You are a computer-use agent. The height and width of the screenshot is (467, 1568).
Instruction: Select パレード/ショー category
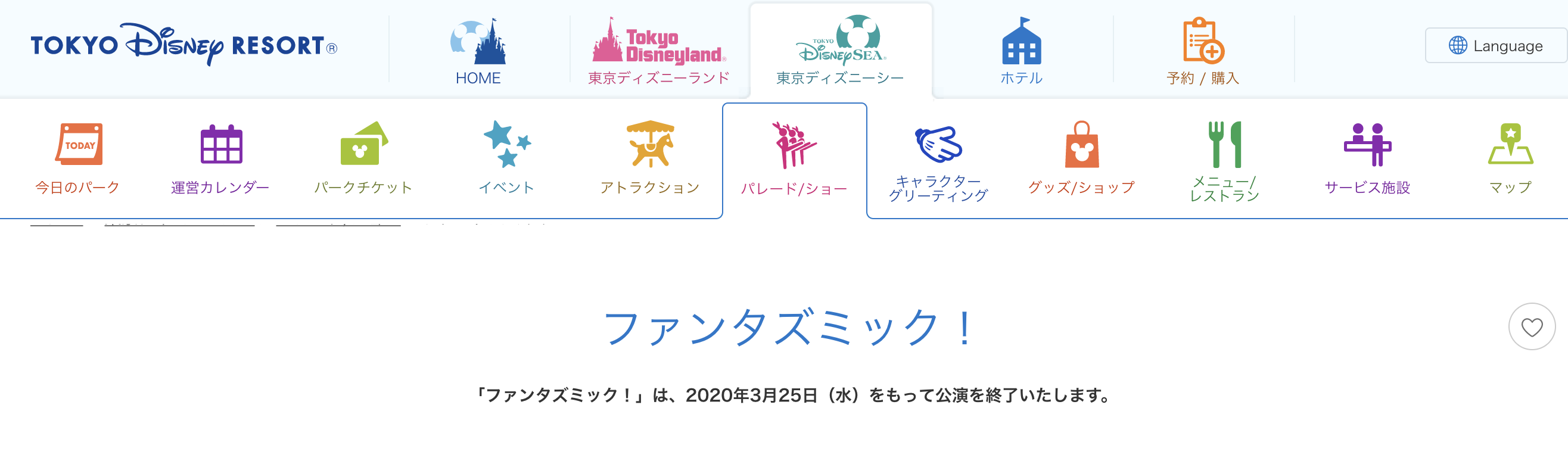(x=794, y=160)
